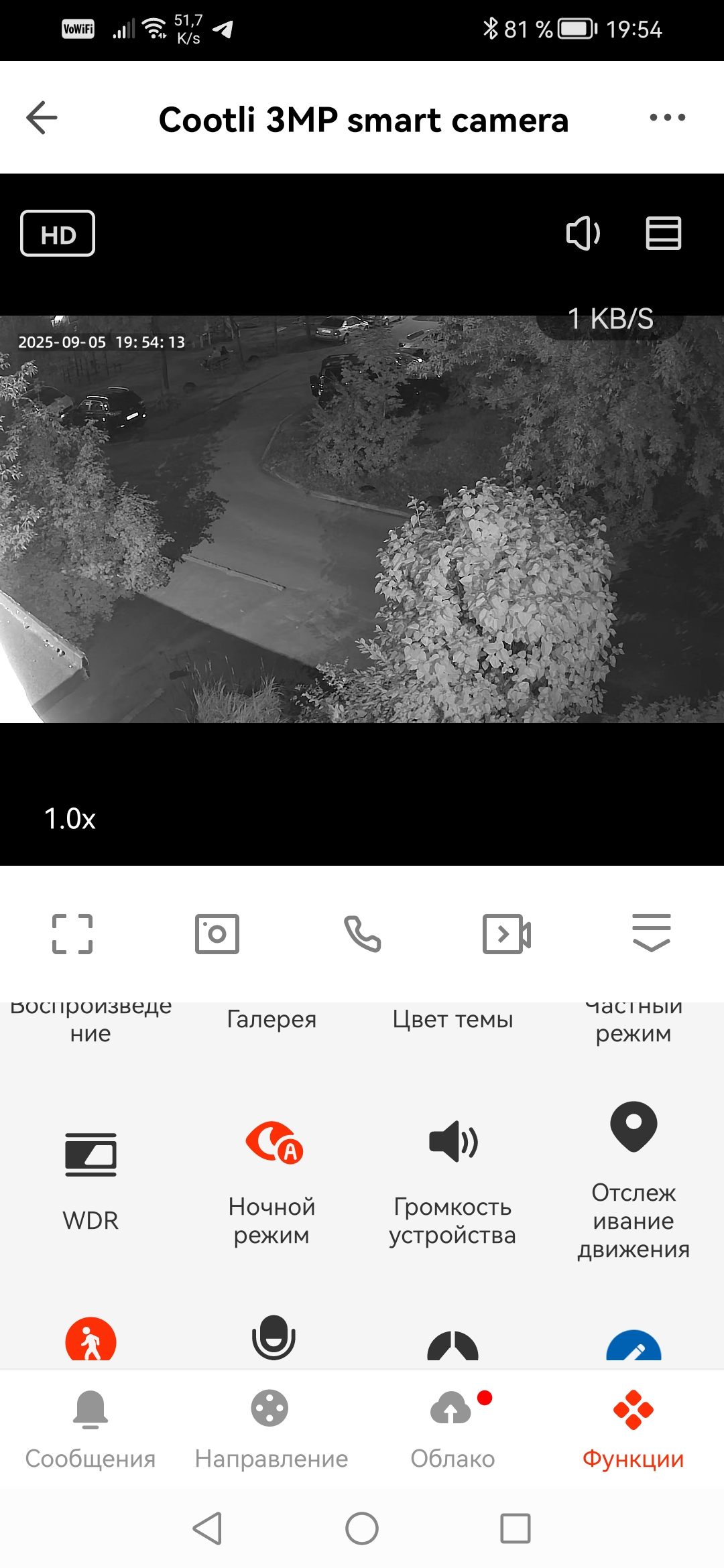This screenshot has width=724, height=1568.
Task: Open the Галерея
Action: (x=271, y=1019)
